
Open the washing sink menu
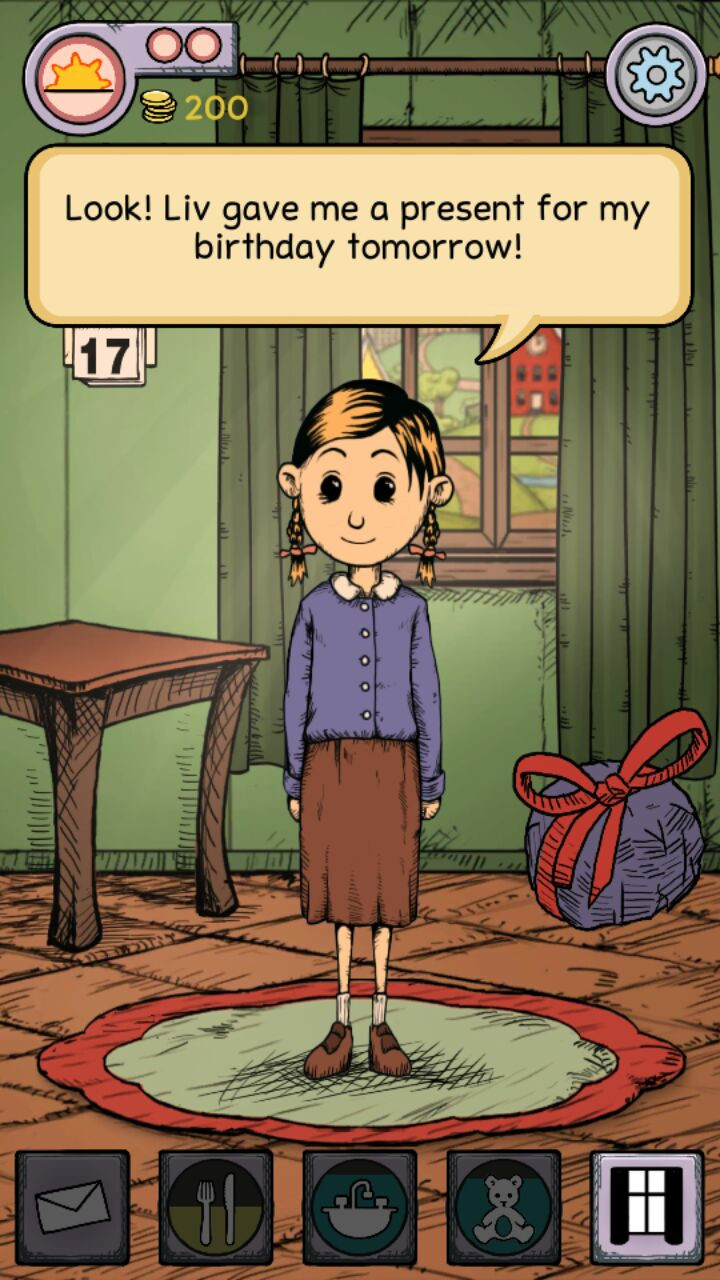[x=360, y=1207]
